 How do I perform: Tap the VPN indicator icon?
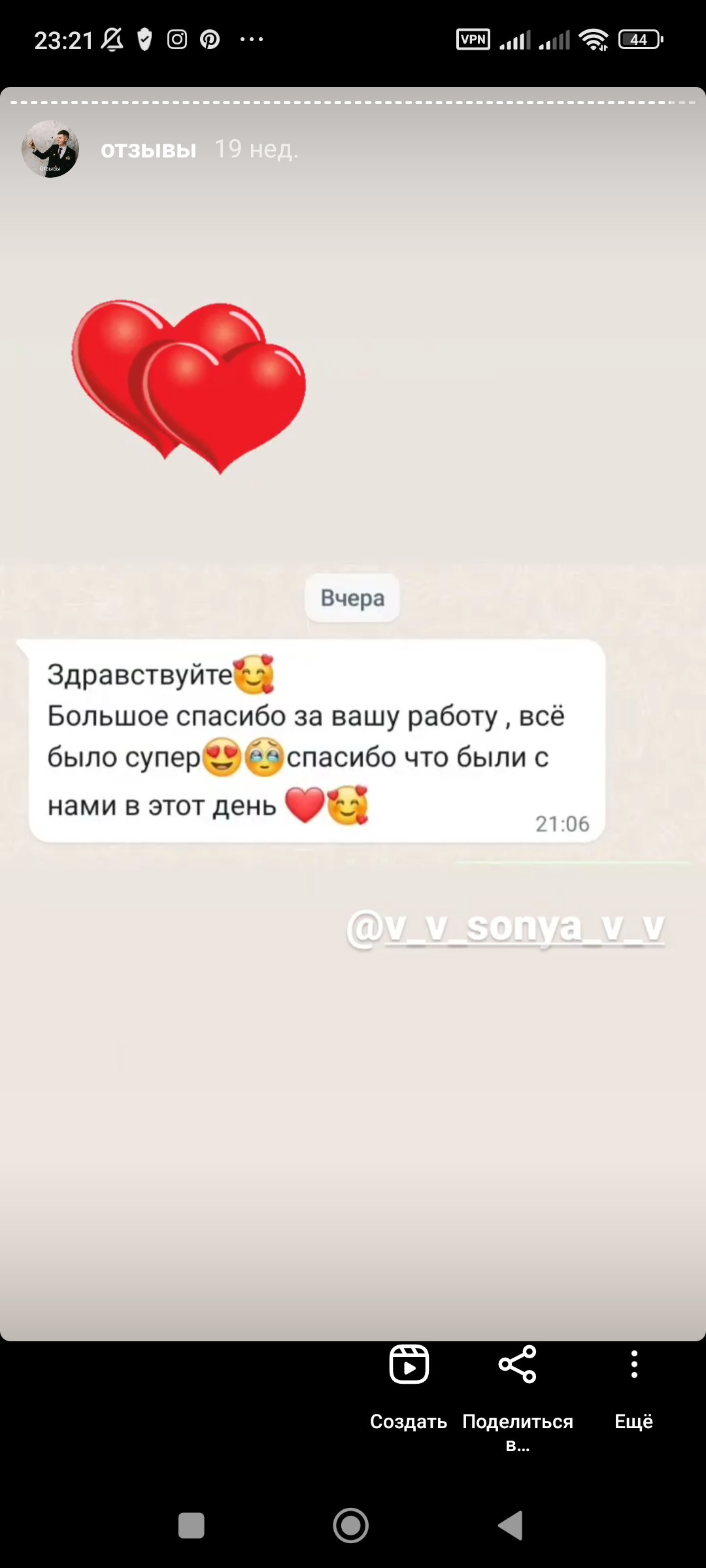pos(472,39)
